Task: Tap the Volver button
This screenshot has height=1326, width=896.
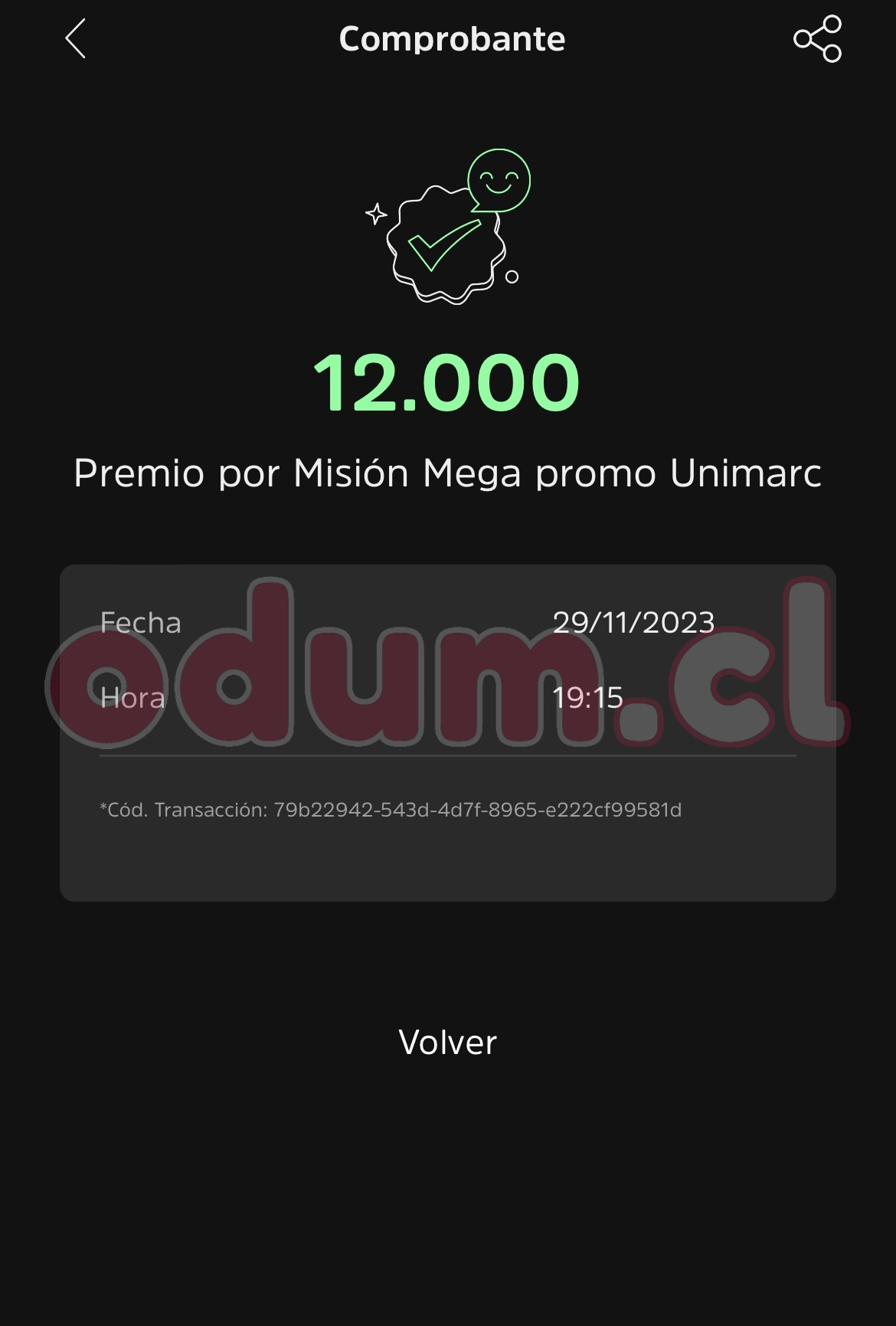Action: click(447, 1043)
